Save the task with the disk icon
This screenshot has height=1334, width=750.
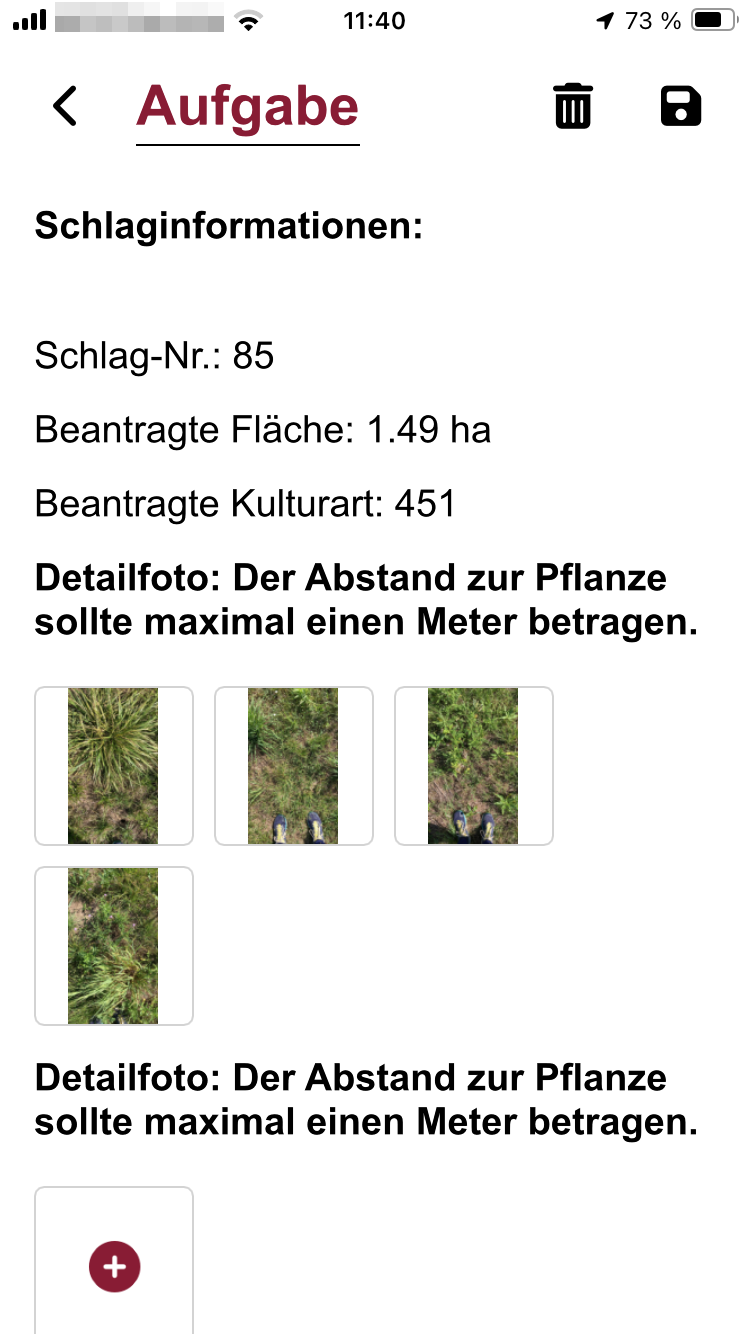coord(681,106)
